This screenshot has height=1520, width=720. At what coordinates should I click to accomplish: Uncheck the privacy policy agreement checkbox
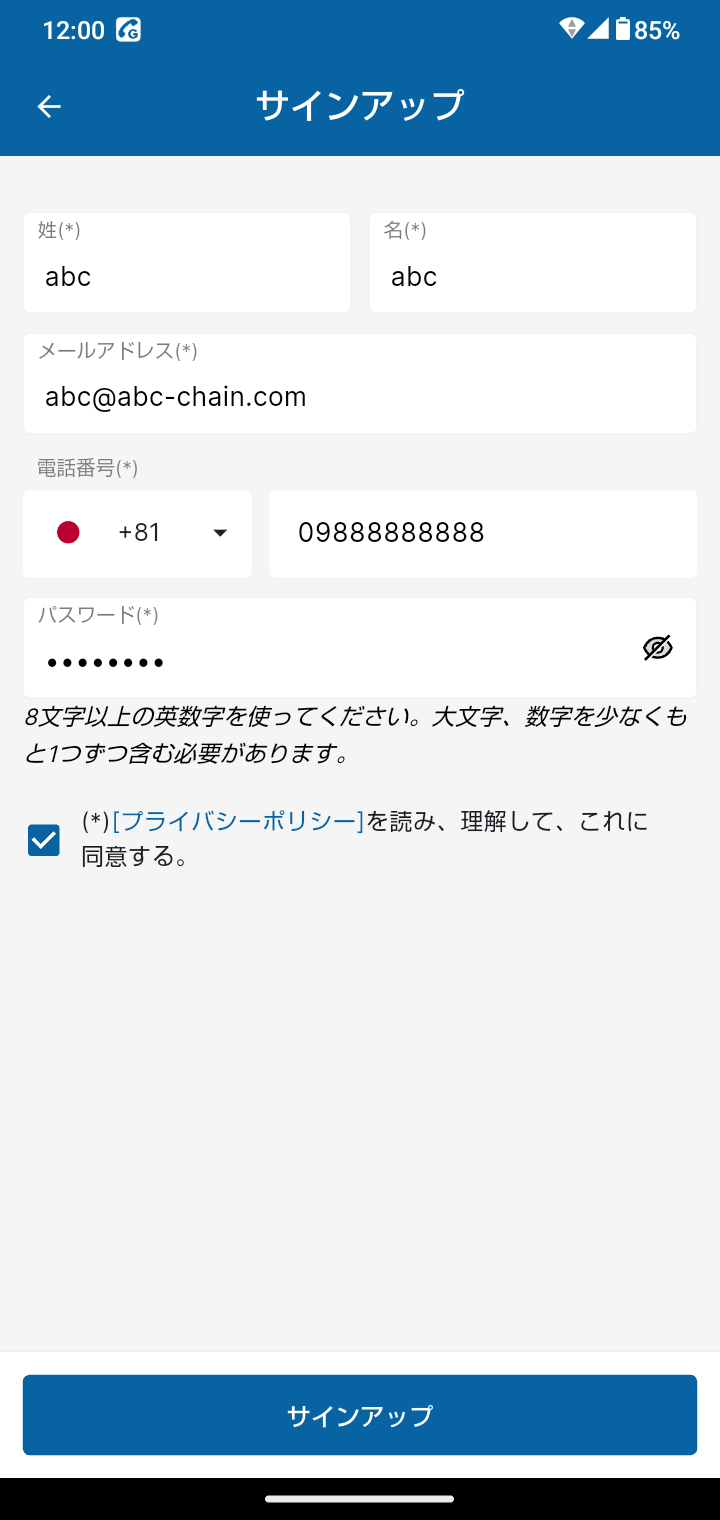43,841
